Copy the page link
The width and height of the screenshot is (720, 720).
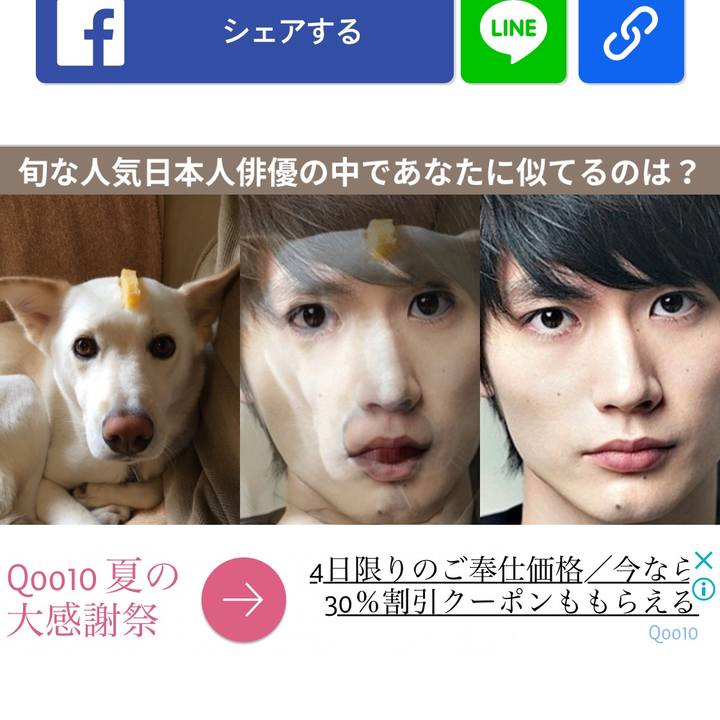click(x=631, y=35)
